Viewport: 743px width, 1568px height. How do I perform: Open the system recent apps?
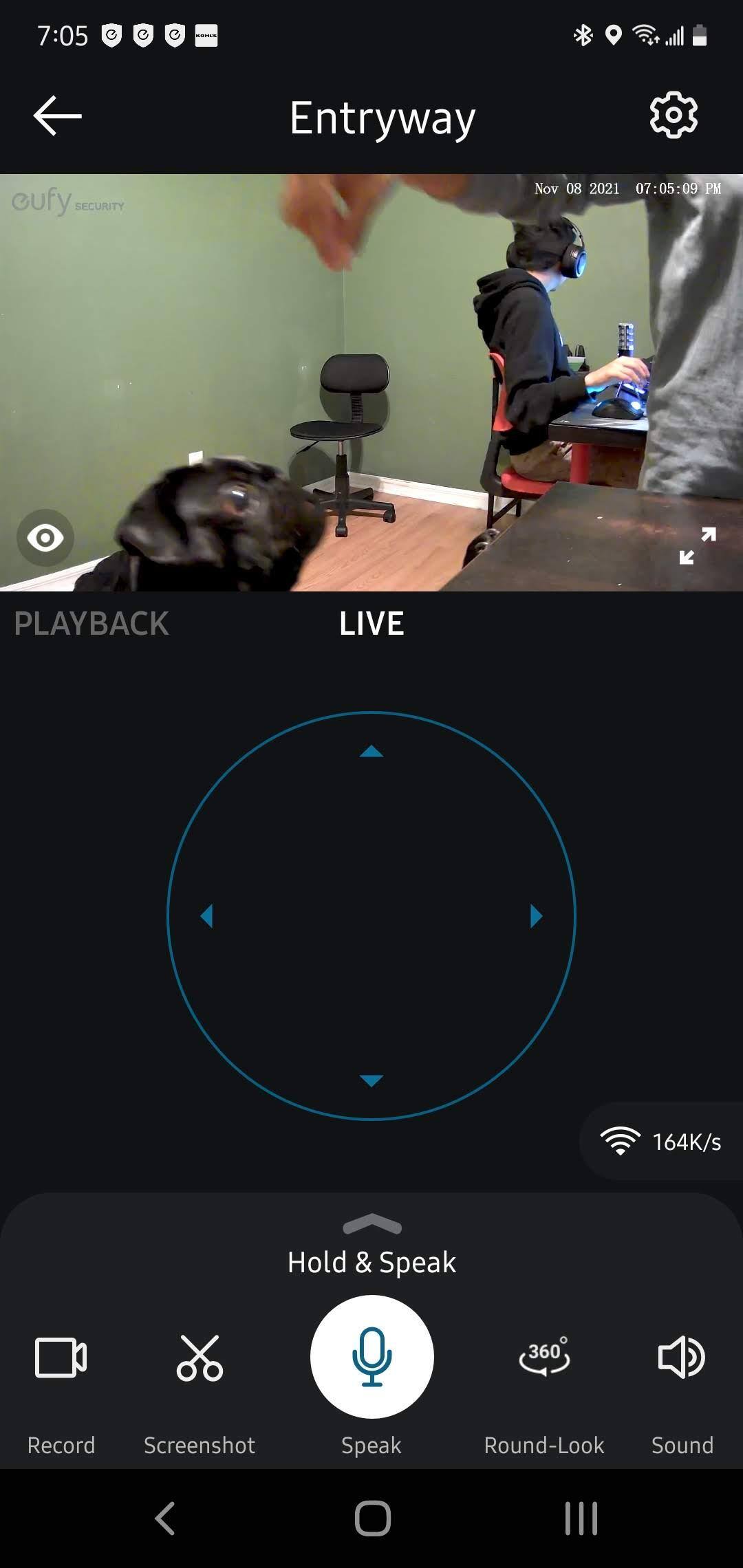point(581,1518)
